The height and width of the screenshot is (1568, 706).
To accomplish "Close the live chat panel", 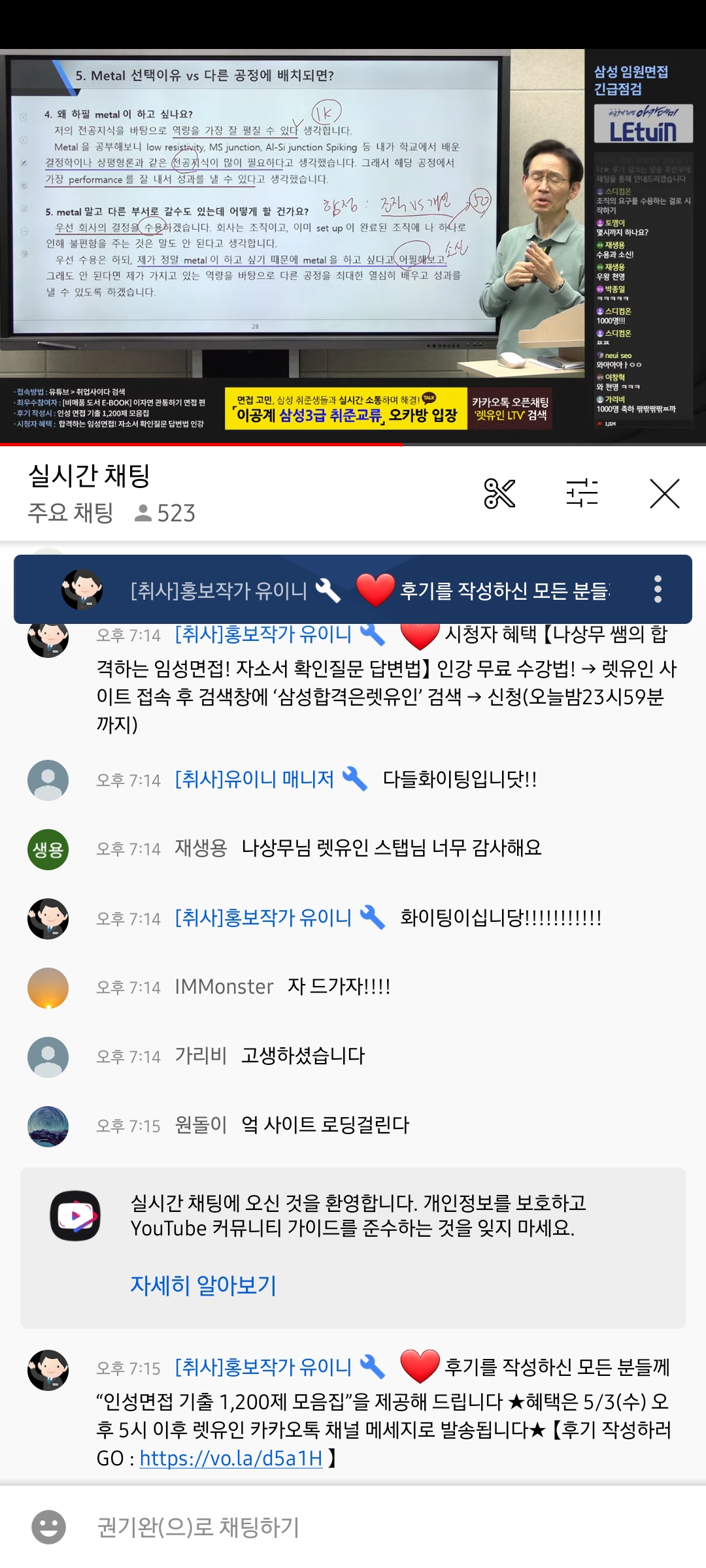I will click(664, 493).
